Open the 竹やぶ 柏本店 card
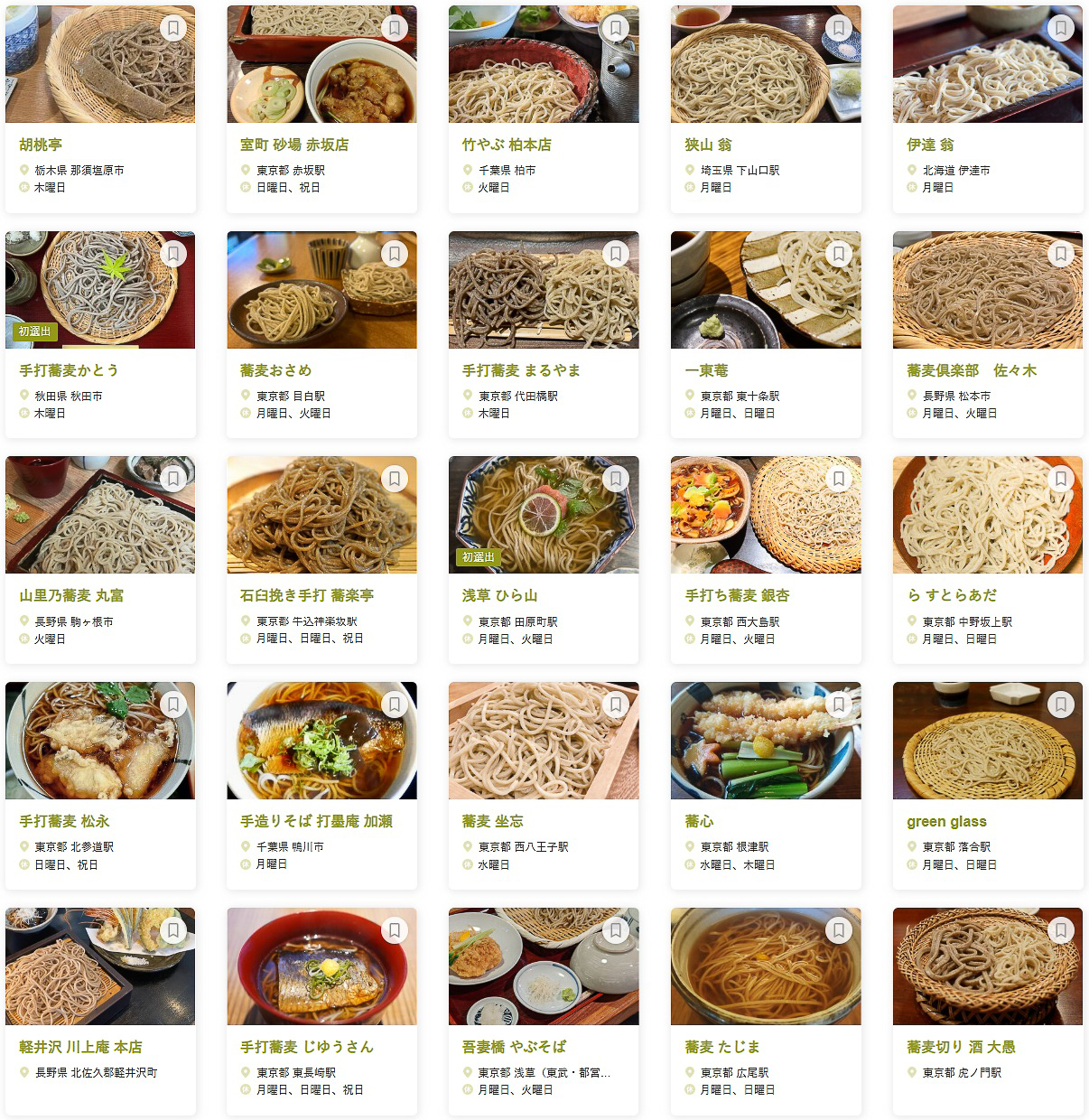1089x1120 pixels. (x=507, y=145)
